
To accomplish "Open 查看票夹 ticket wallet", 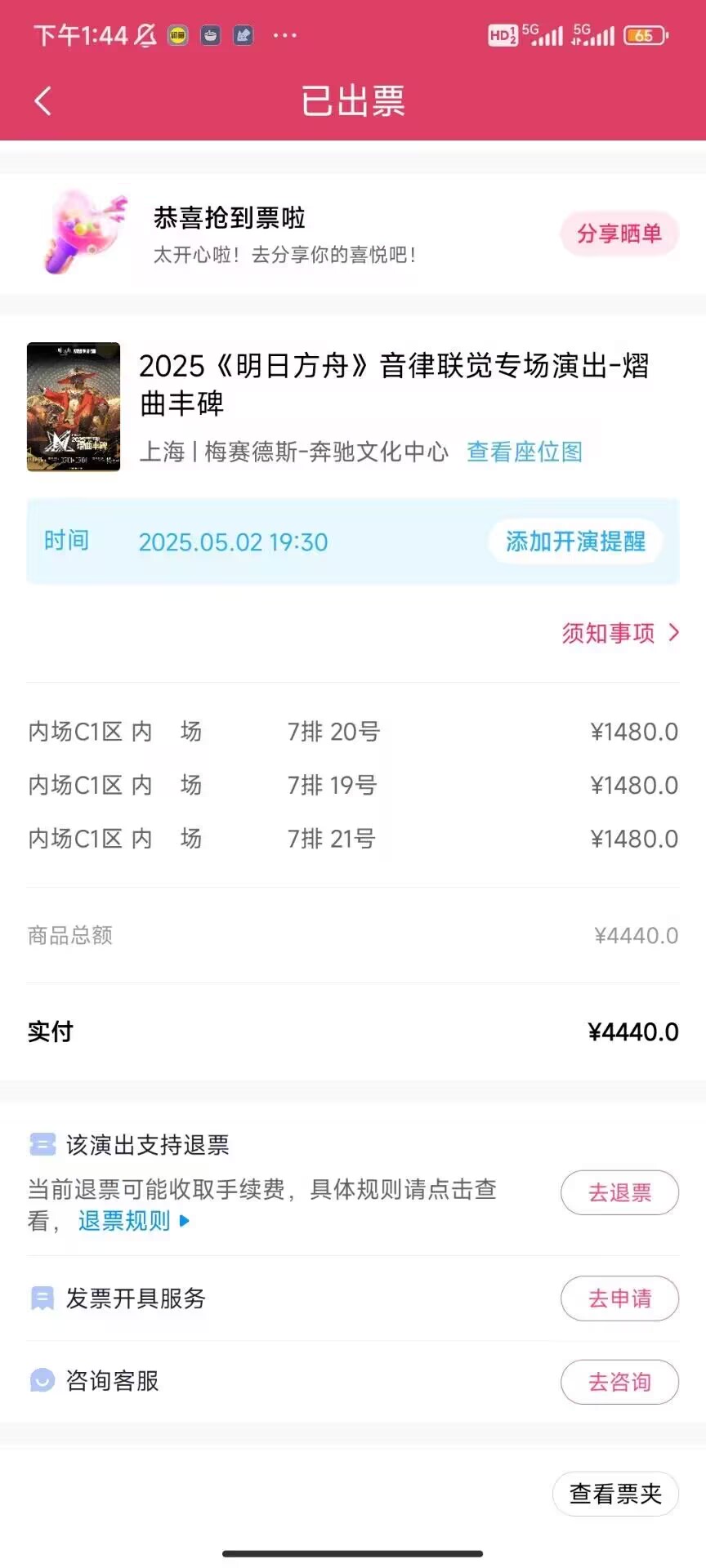I will (x=616, y=1494).
